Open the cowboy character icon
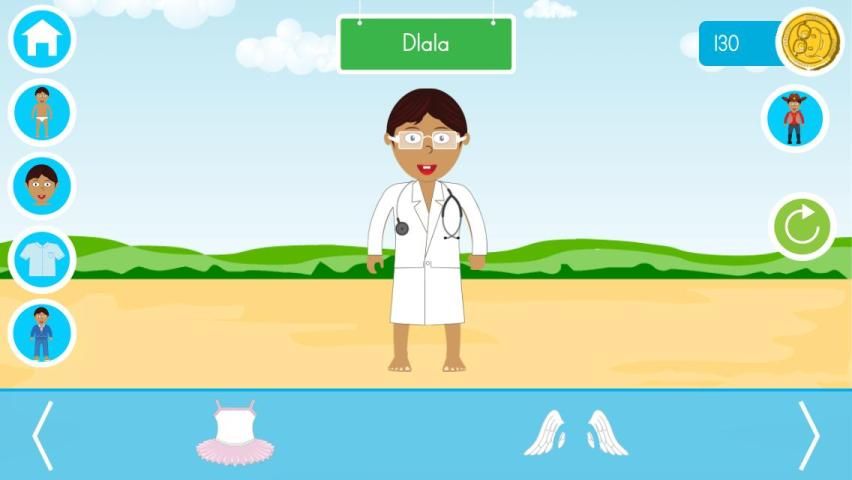Screen dimensions: 852x480 tap(795, 119)
